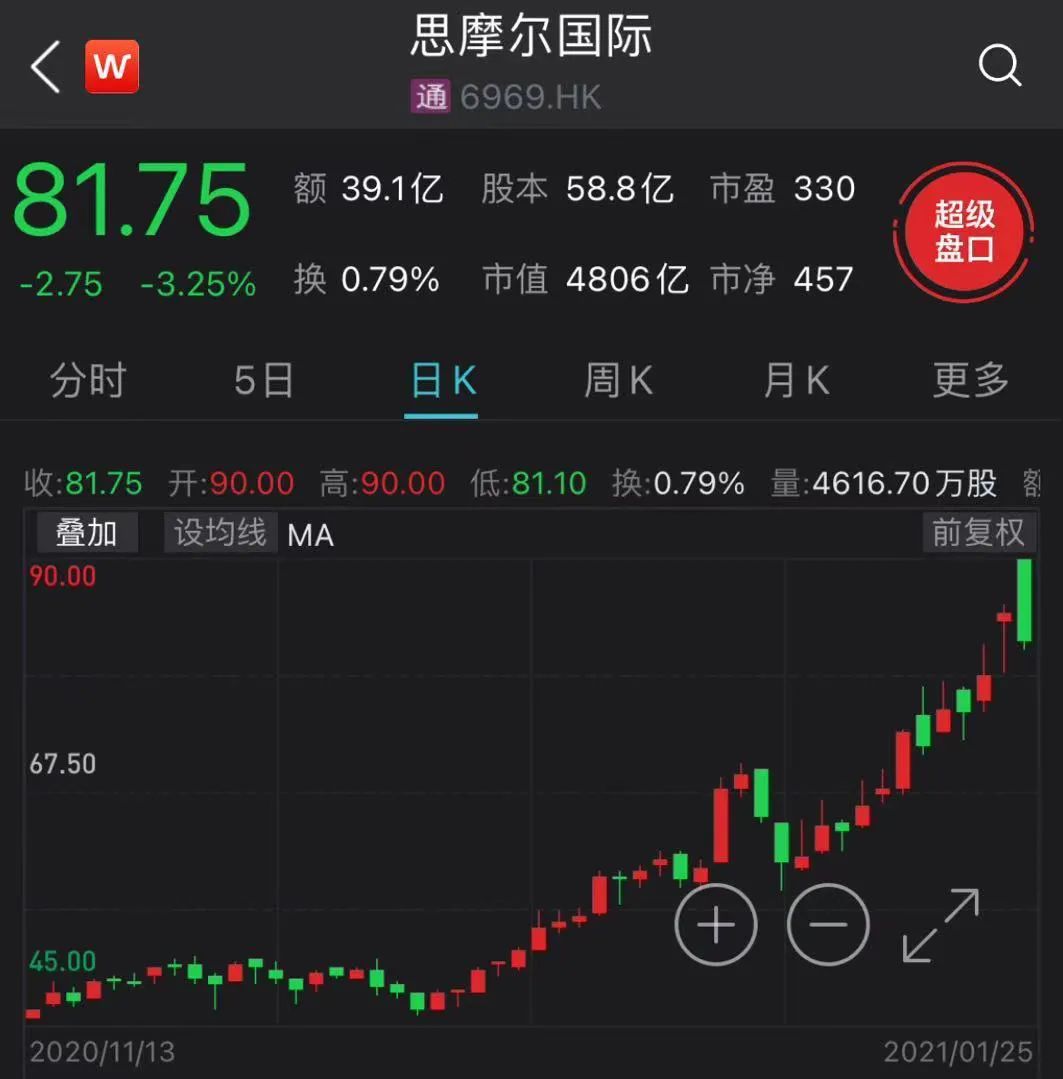
Task: Open 设均线 moving average settings
Action: tap(220, 533)
